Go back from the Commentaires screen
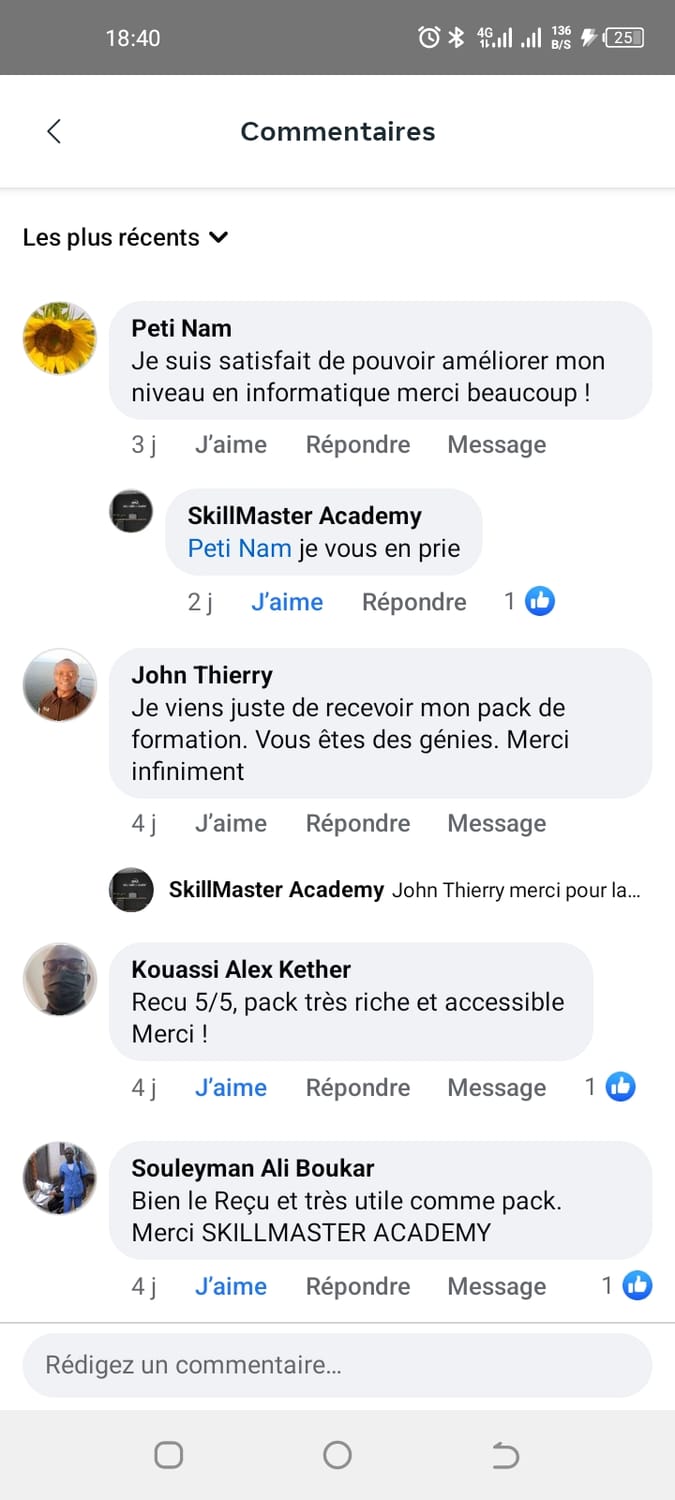Screen dimensions: 675x1500 click(54, 131)
